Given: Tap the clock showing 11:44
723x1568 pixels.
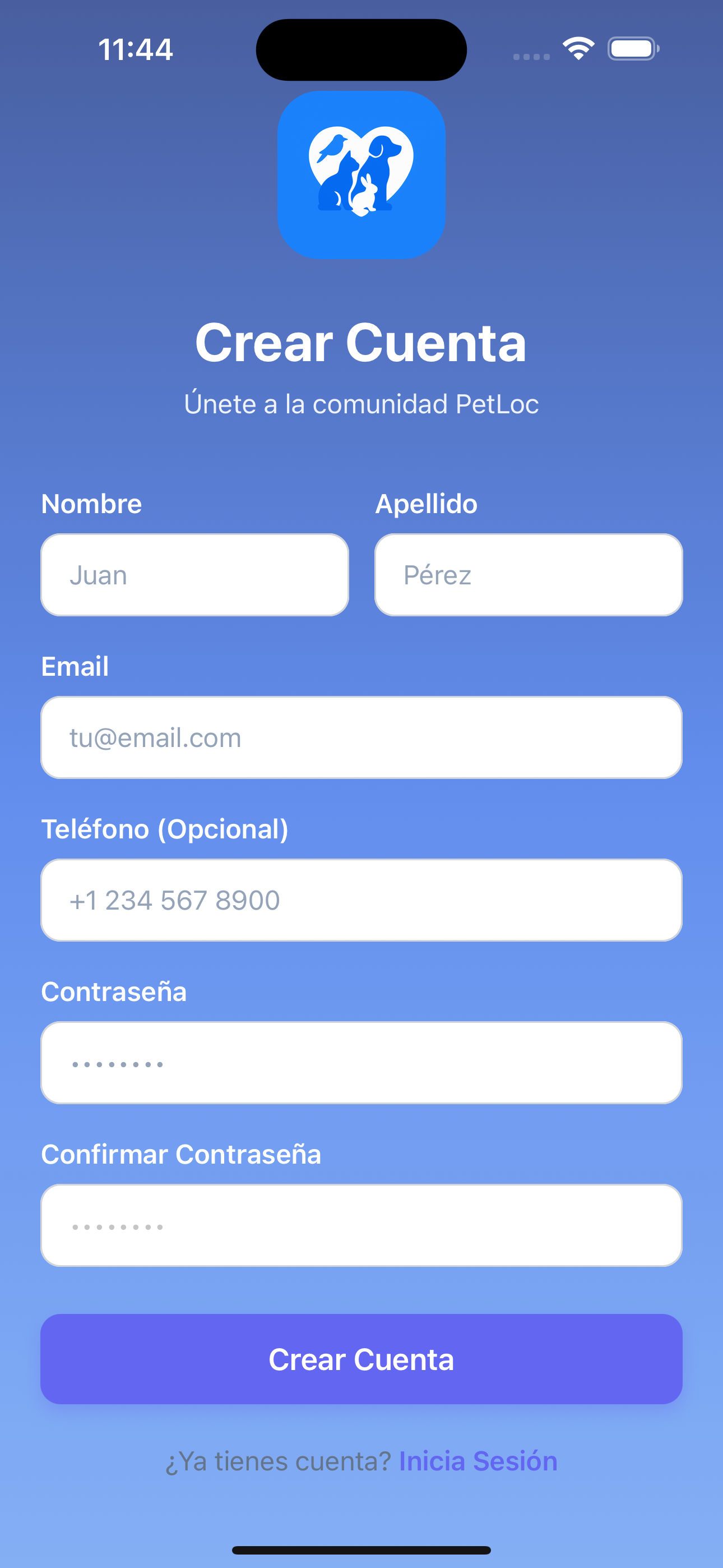Looking at the screenshot, I should coord(135,49).
